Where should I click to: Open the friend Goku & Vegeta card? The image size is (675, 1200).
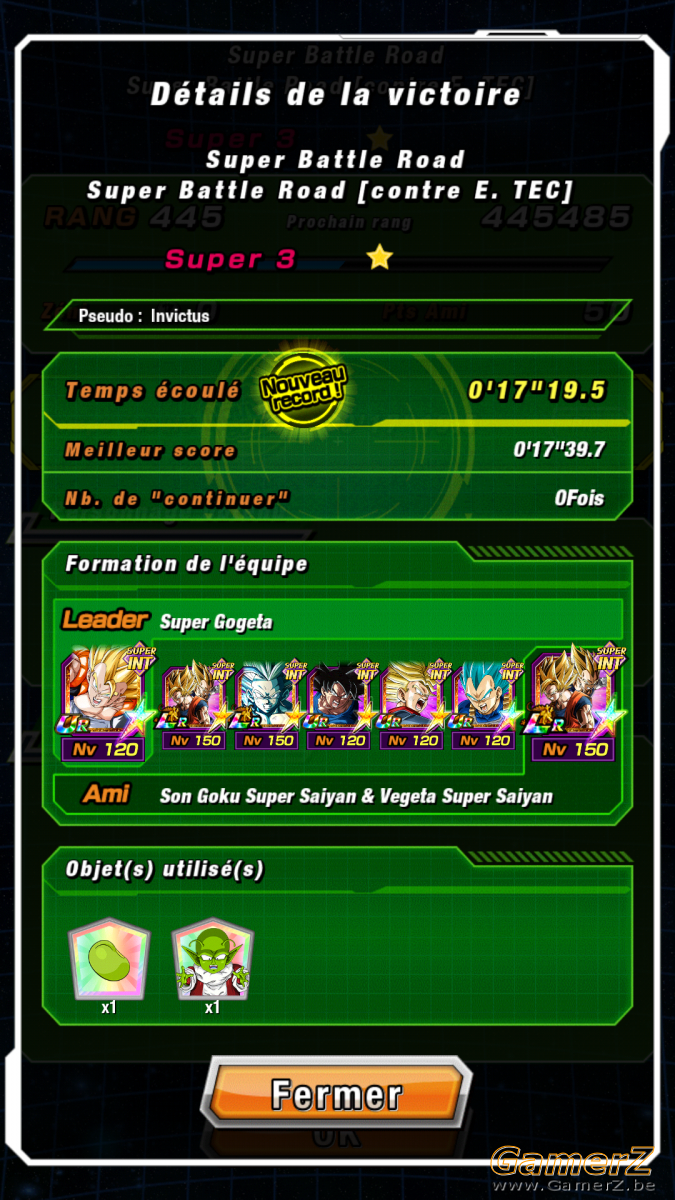pyautogui.click(x=578, y=705)
